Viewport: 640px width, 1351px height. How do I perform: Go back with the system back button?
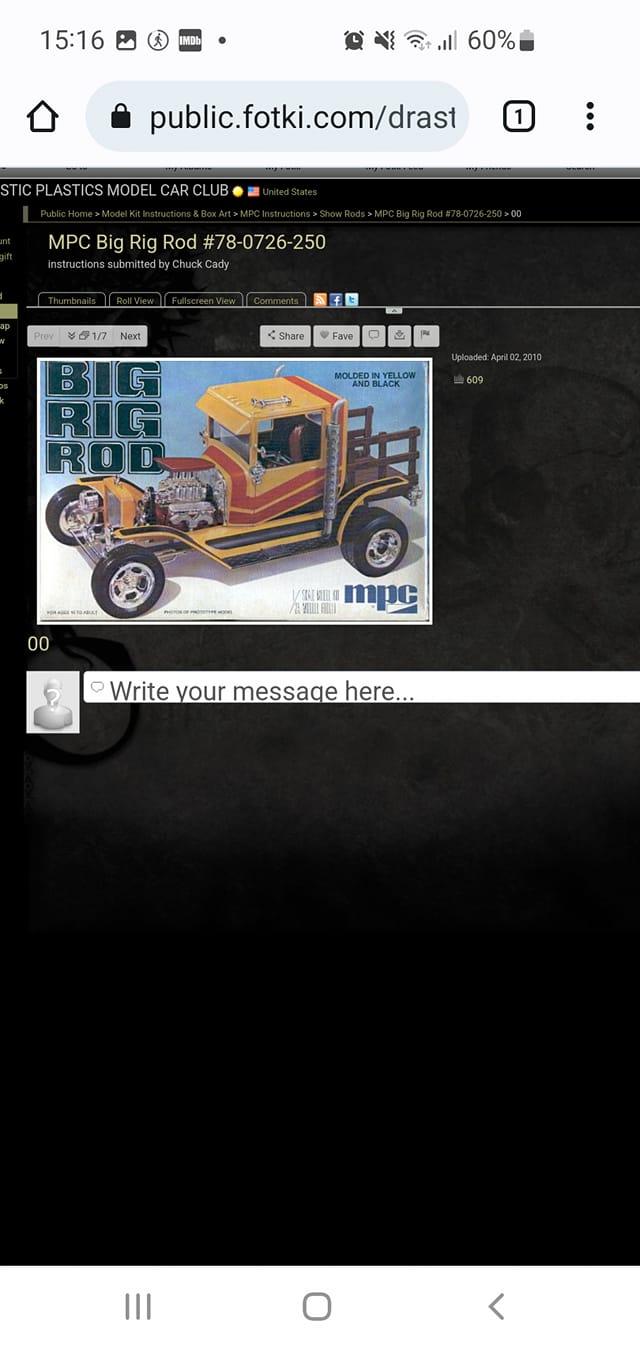tap(496, 1306)
